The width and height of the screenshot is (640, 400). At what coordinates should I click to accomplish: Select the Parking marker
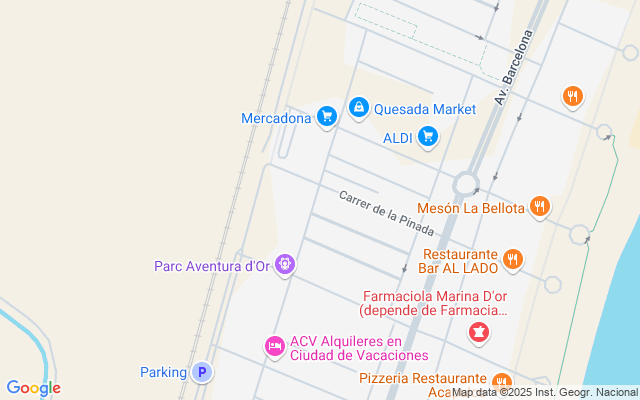(x=202, y=373)
